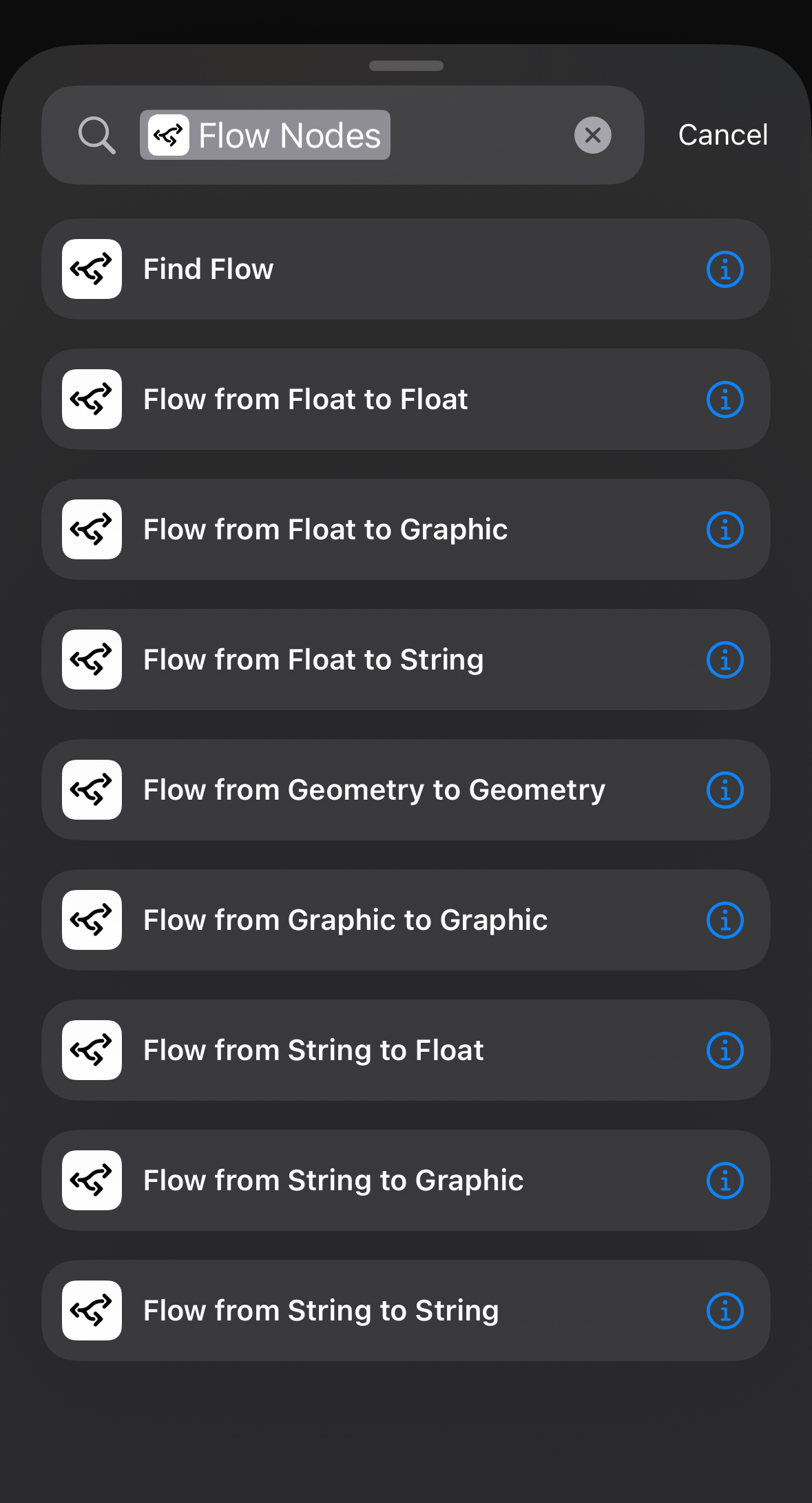Show details for Flow from String to Graphic
This screenshot has height=1503, width=812.
(725, 1180)
